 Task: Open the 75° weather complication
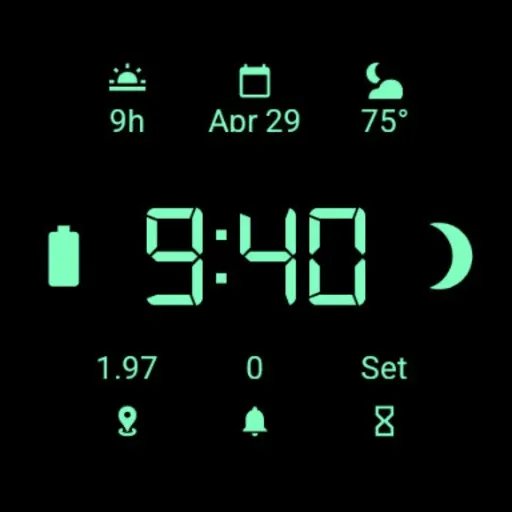click(385, 98)
